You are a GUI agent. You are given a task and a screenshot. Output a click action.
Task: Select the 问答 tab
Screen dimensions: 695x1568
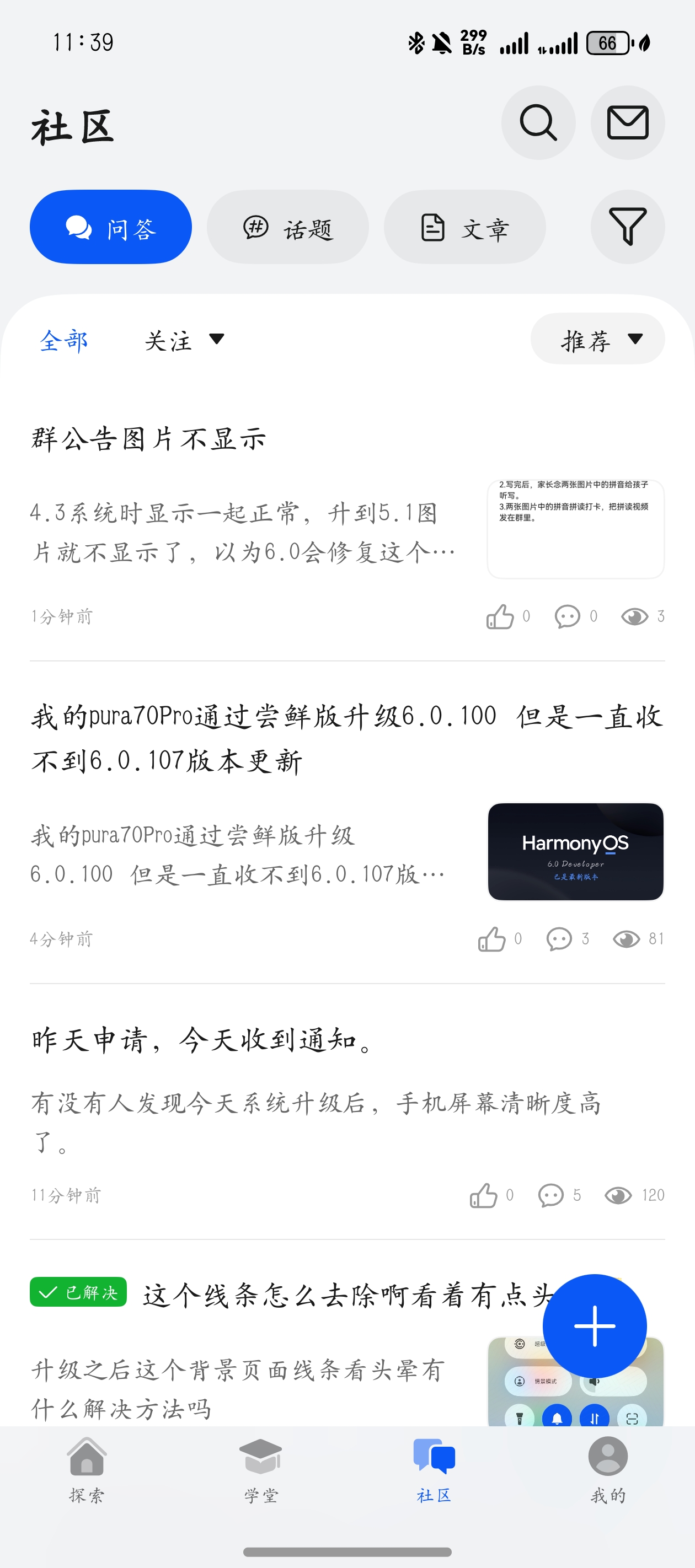click(x=111, y=228)
